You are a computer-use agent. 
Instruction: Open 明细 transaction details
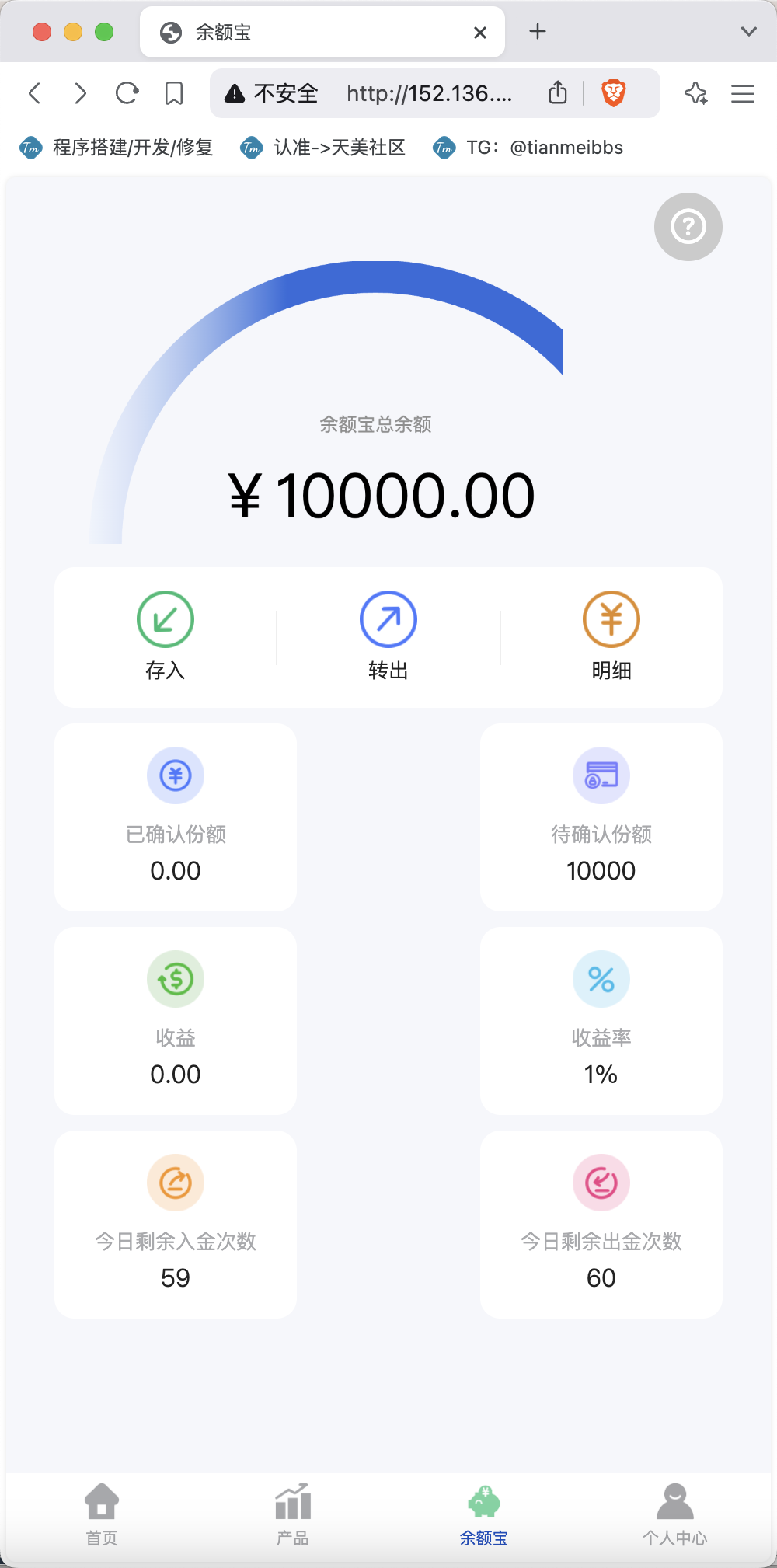pos(611,636)
